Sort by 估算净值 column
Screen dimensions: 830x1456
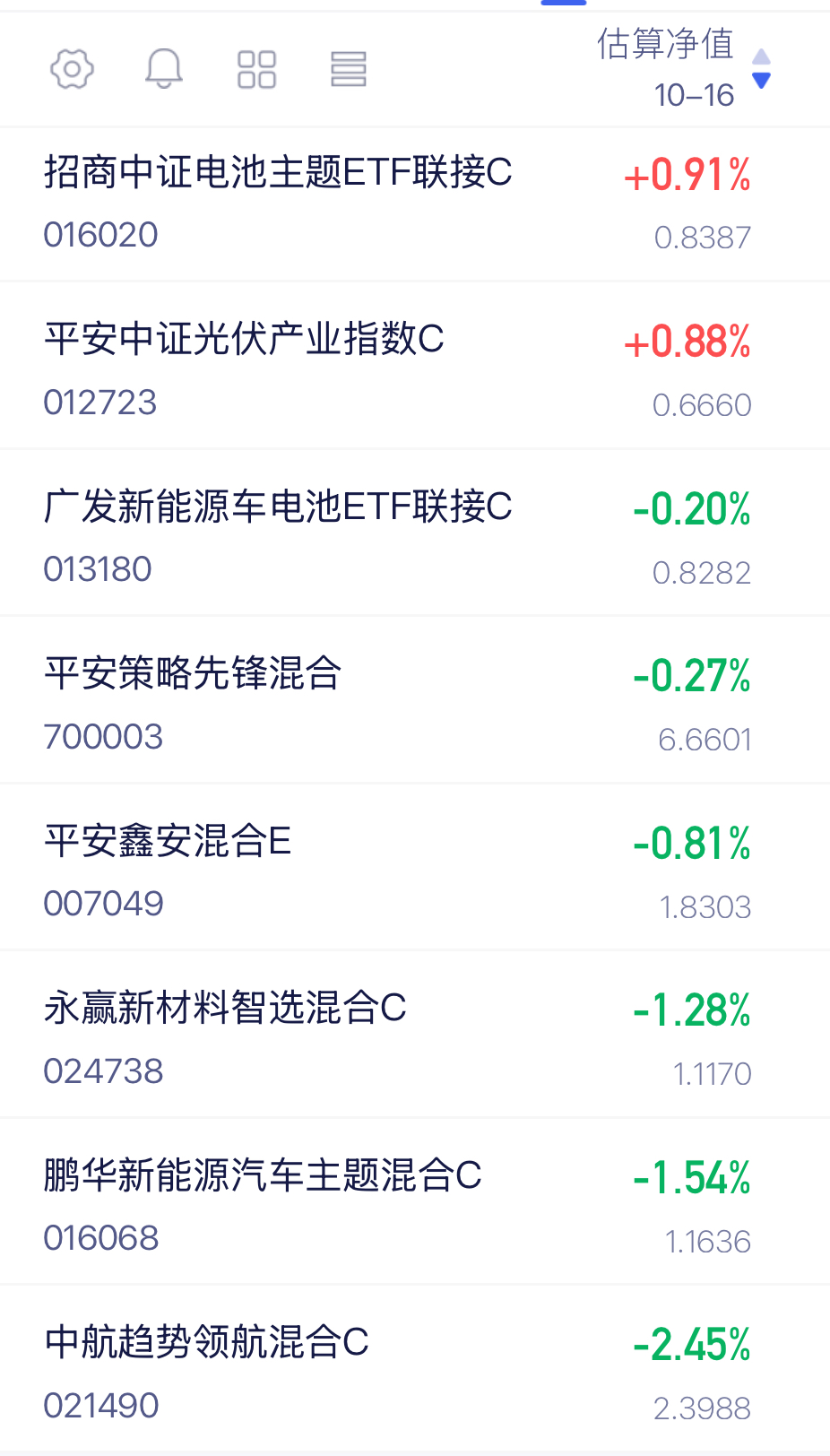[683, 68]
